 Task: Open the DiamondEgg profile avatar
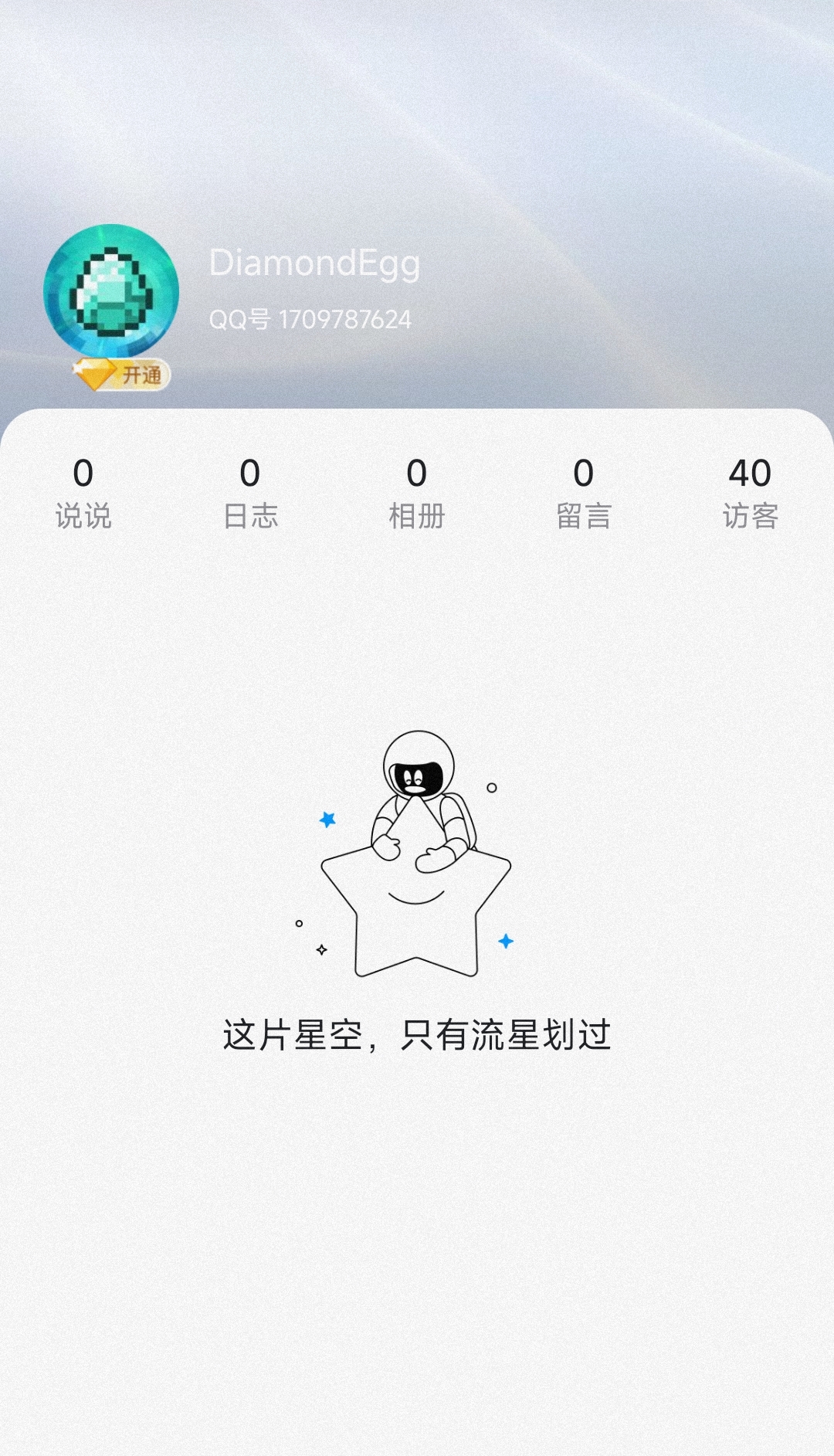click(111, 291)
